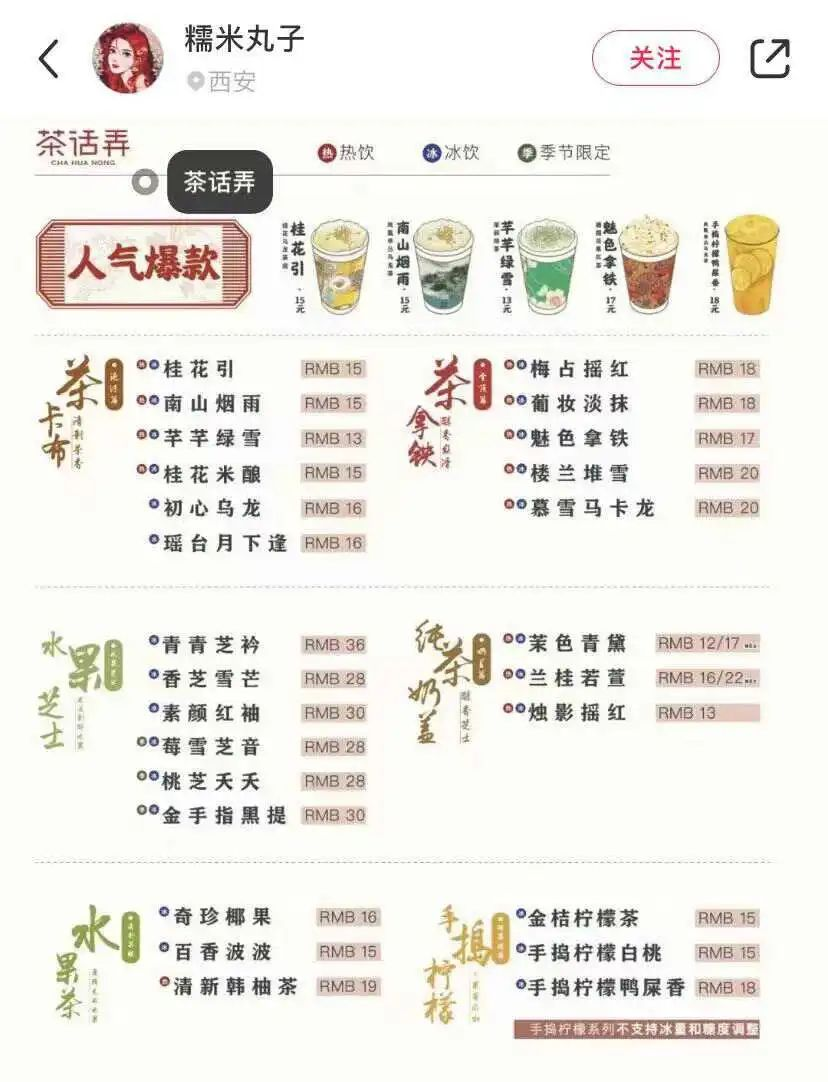Go back to the previous page
This screenshot has height=1082, width=828.
click(x=48, y=59)
